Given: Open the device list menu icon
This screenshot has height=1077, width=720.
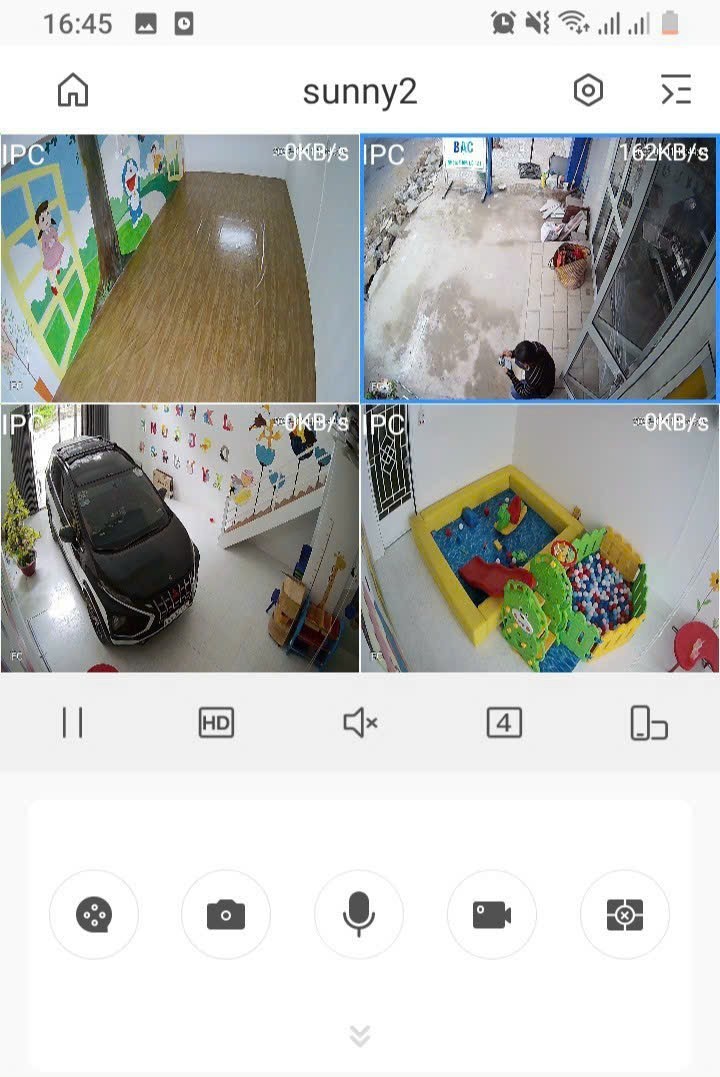Looking at the screenshot, I should point(676,91).
